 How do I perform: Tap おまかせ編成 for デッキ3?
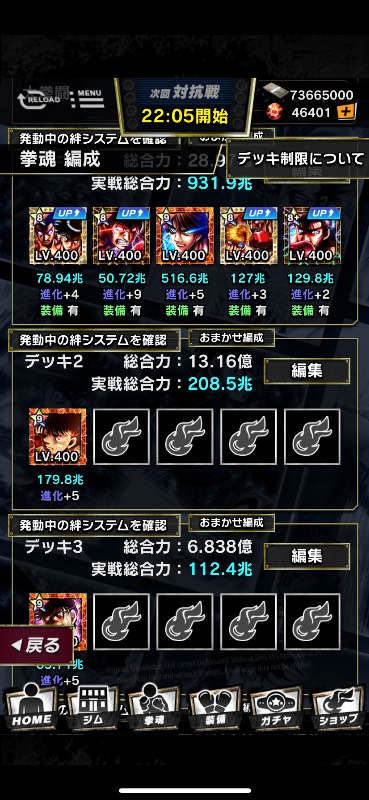[232, 522]
